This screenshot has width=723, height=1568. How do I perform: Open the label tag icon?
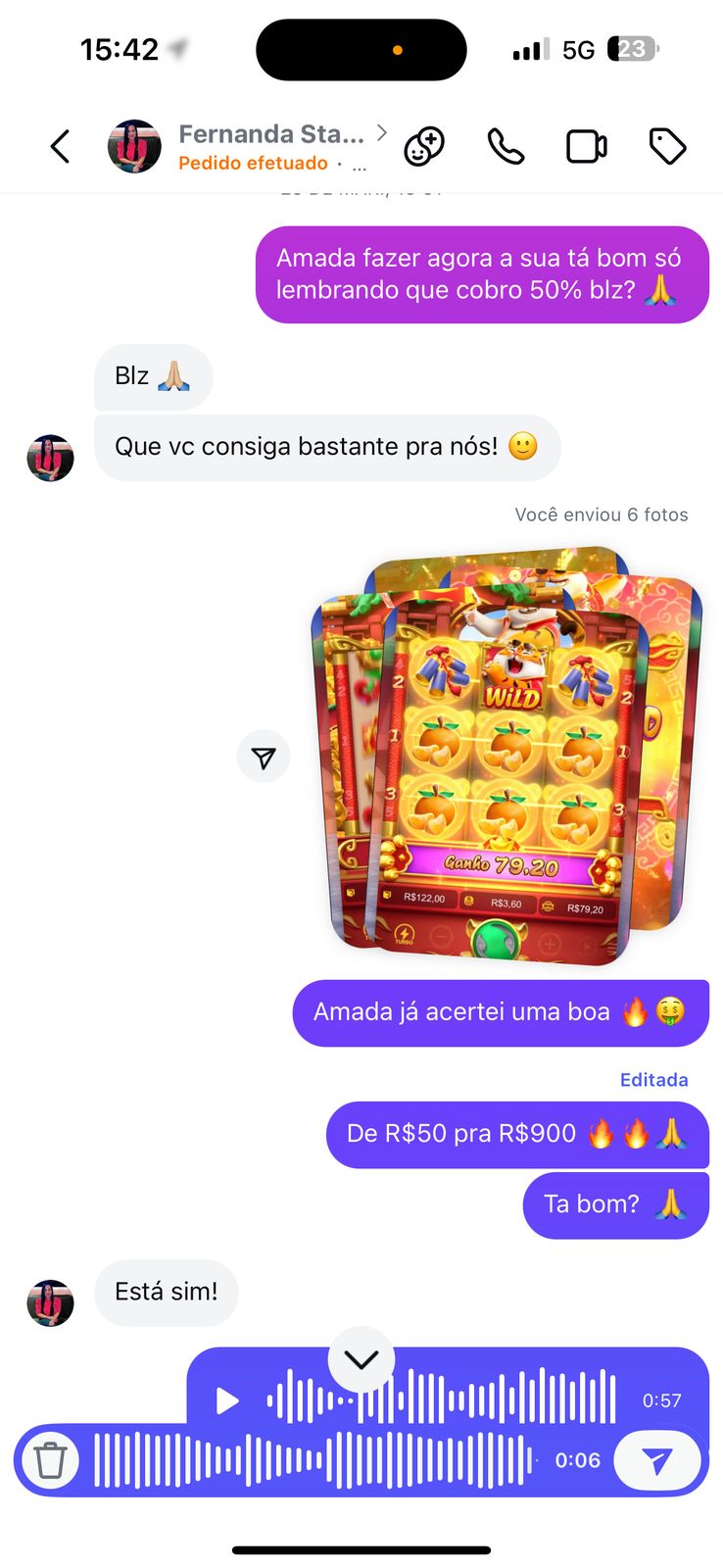point(668,147)
